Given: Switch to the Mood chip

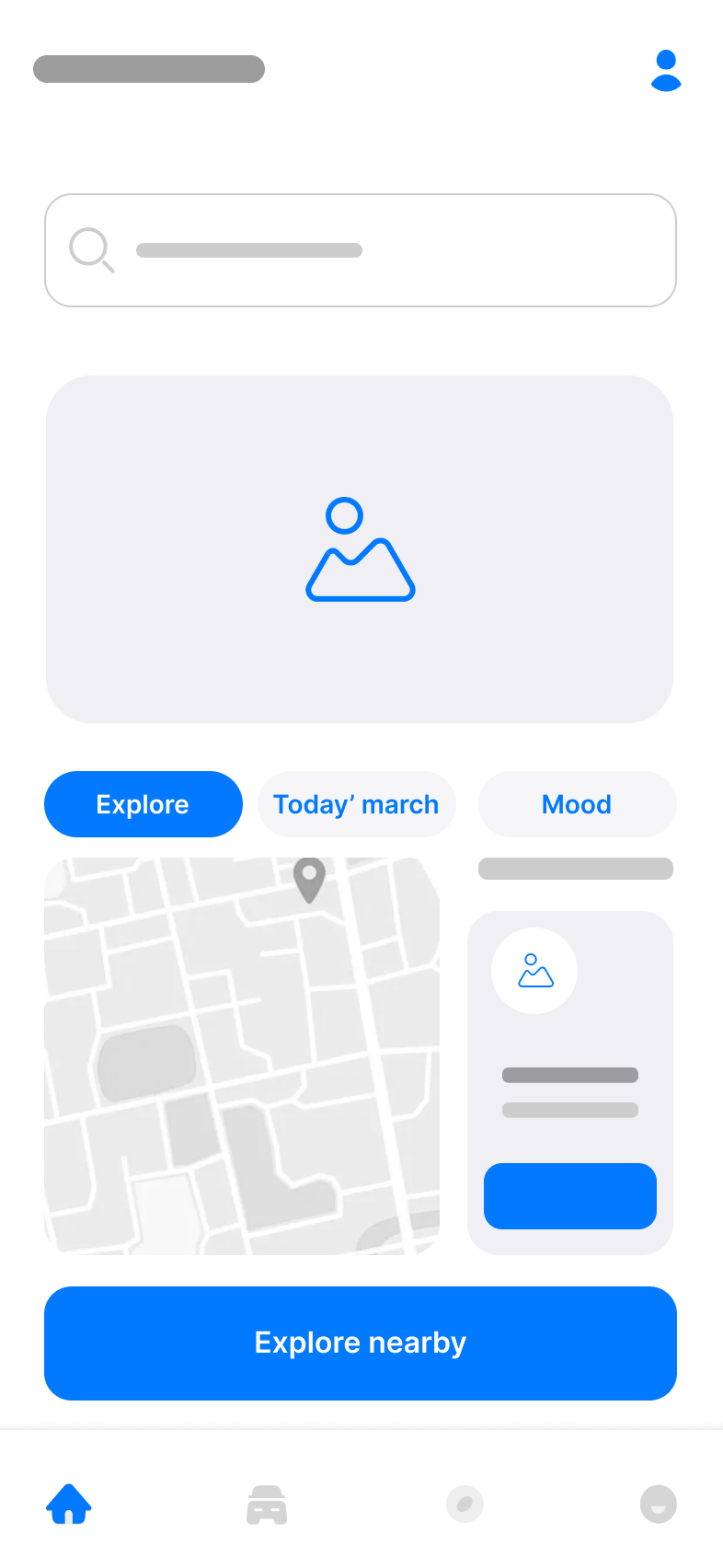Looking at the screenshot, I should [578, 804].
